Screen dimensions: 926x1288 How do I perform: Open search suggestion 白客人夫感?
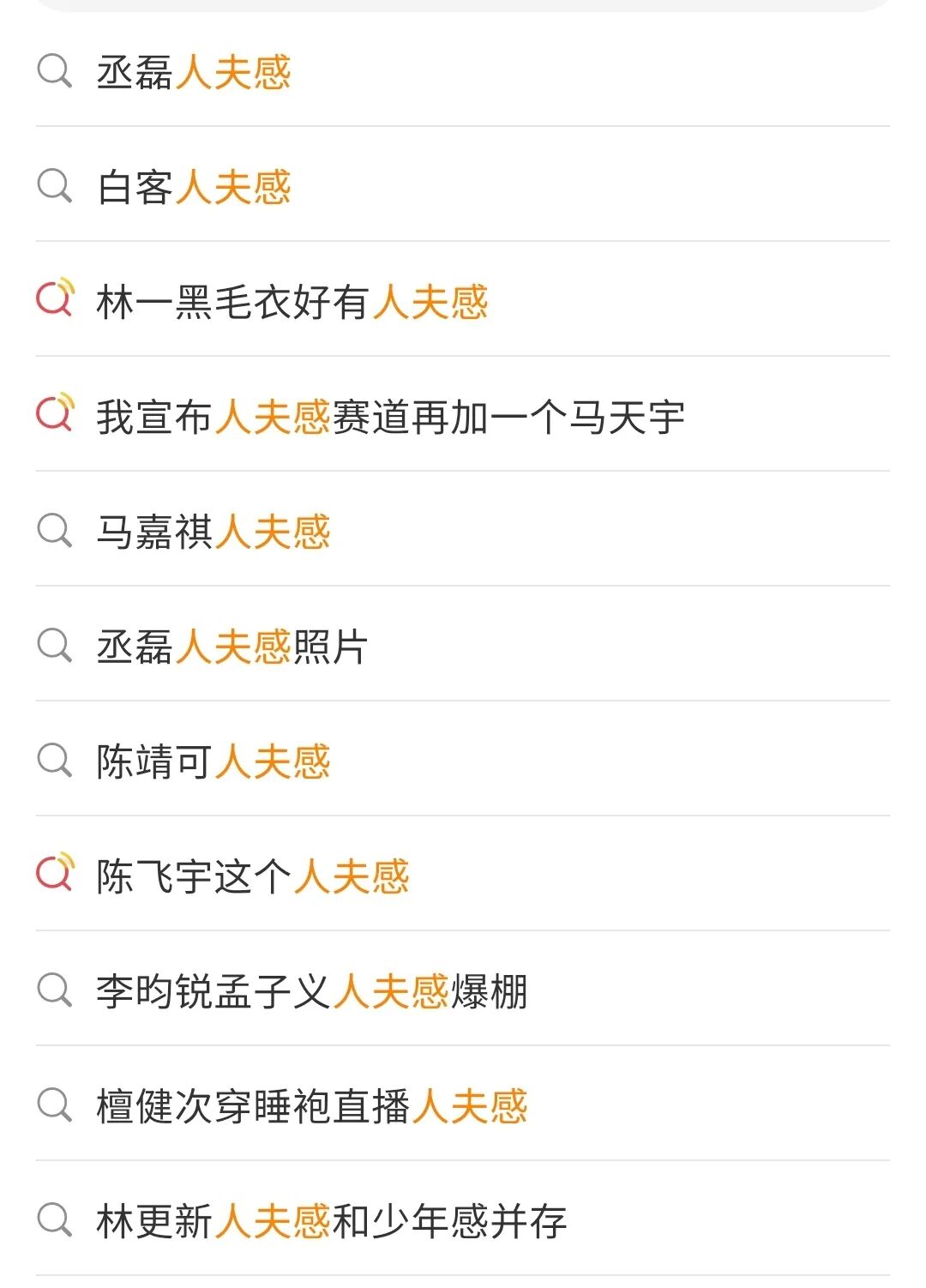tap(194, 187)
